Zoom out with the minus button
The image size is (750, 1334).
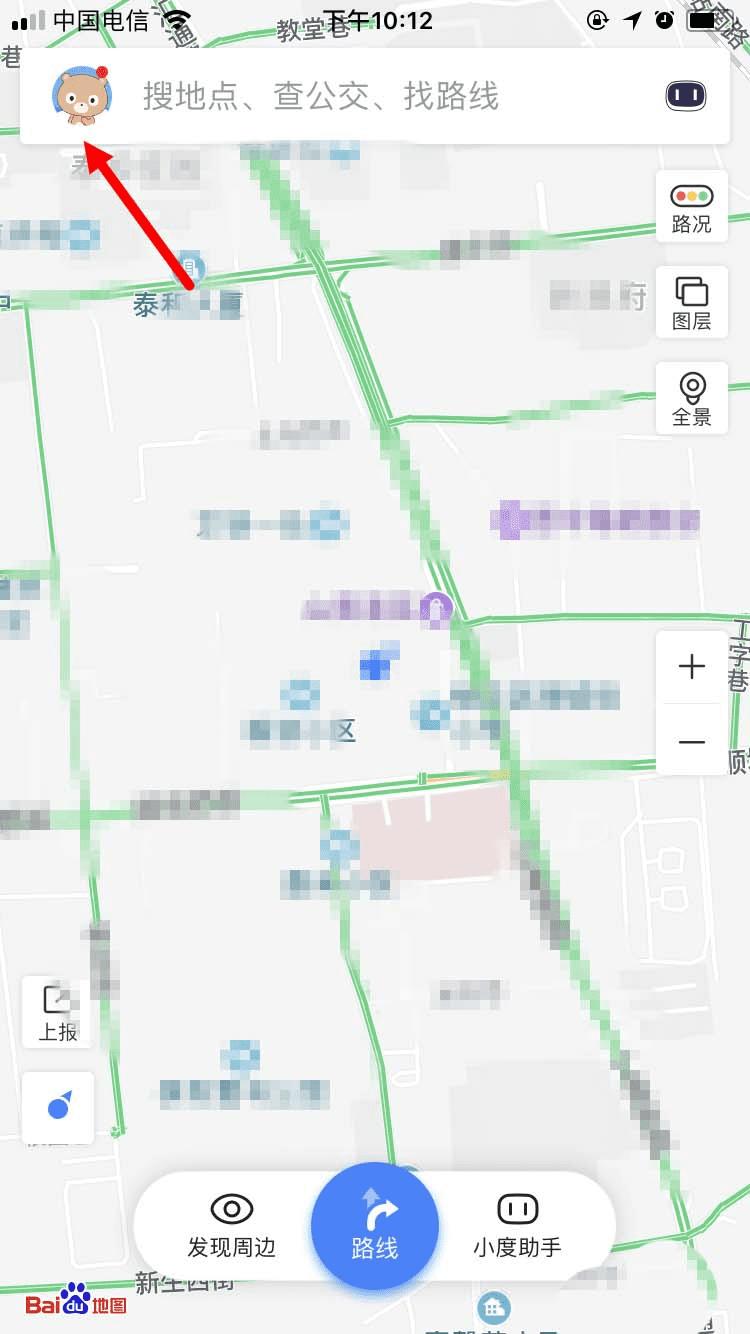[691, 742]
